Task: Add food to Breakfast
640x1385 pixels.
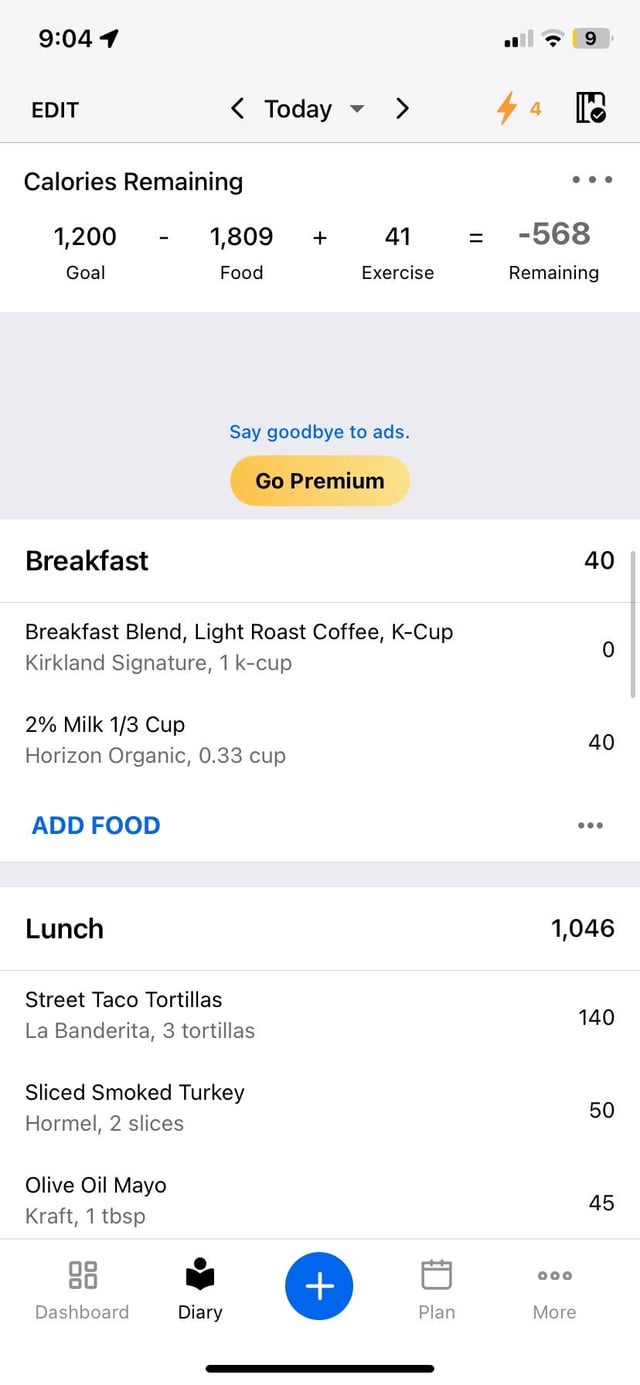Action: click(96, 825)
